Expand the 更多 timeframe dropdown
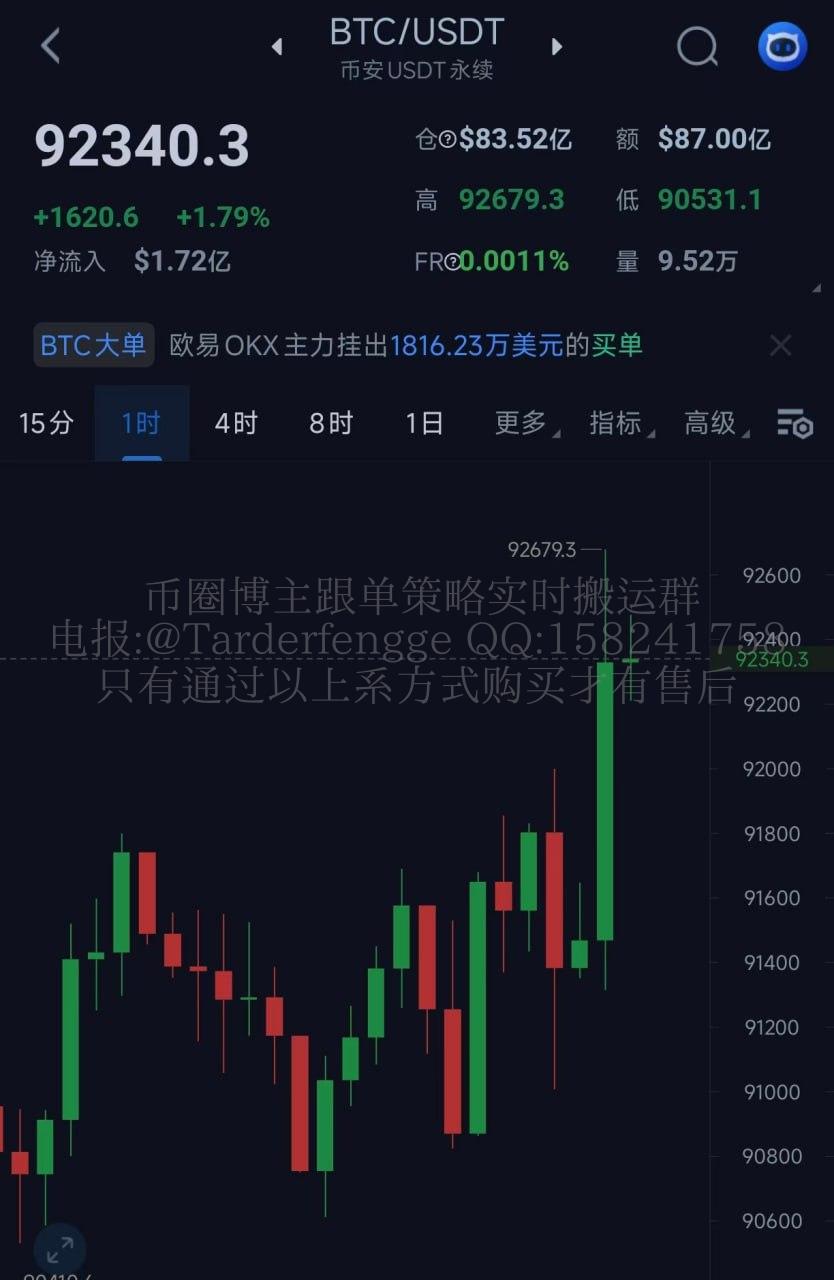Viewport: 834px width, 1280px height. pyautogui.click(x=524, y=423)
